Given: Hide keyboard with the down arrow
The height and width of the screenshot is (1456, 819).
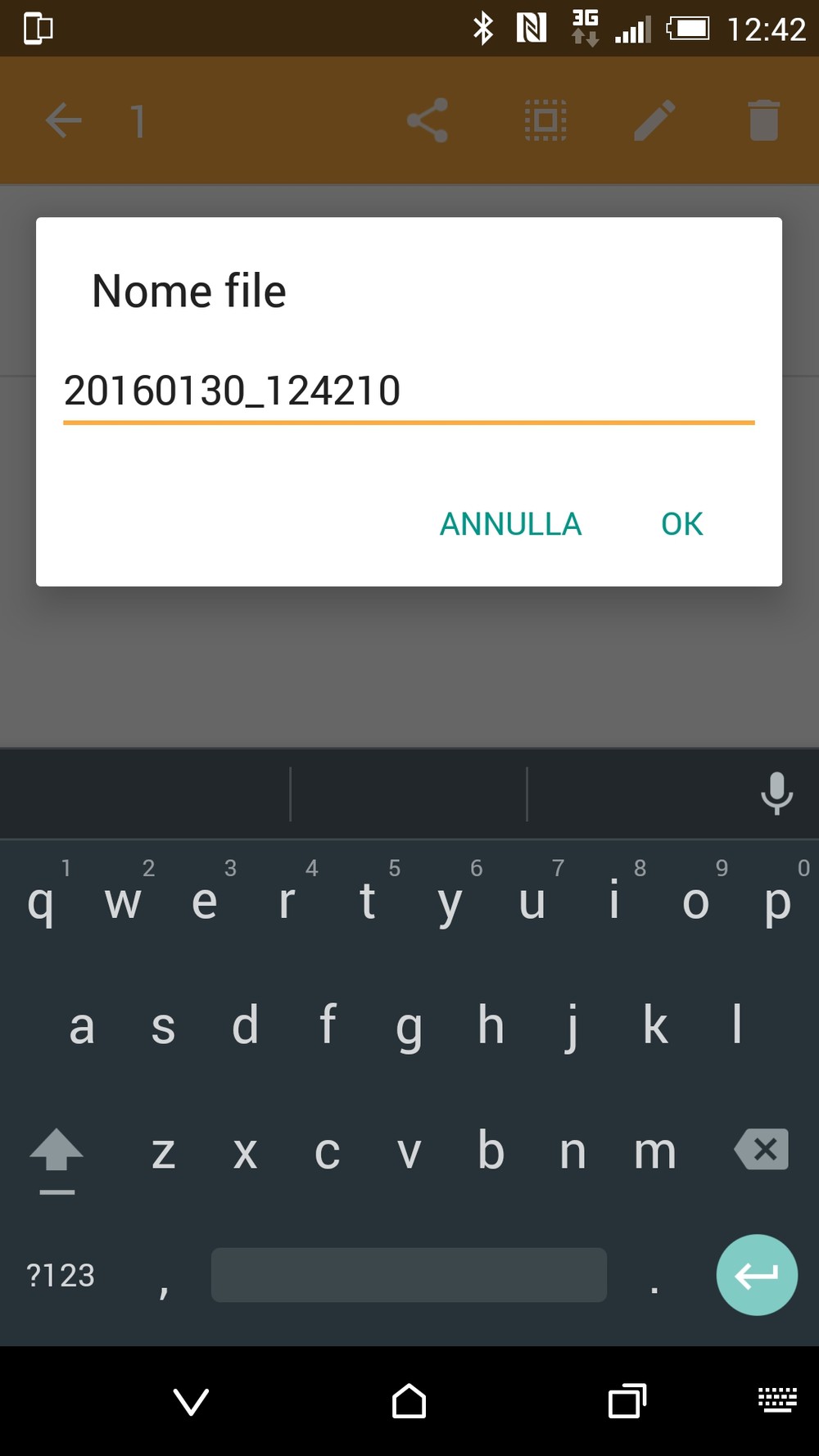Looking at the screenshot, I should pos(192,1402).
